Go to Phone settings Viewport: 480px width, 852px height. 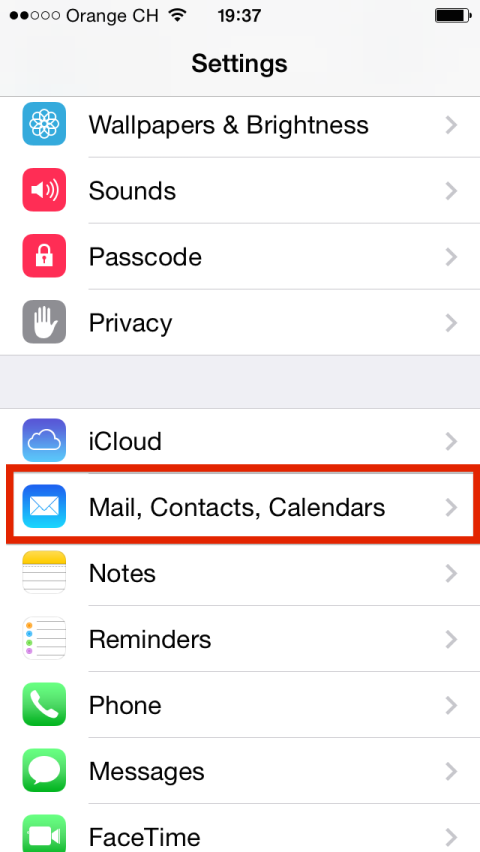pyautogui.click(x=240, y=705)
